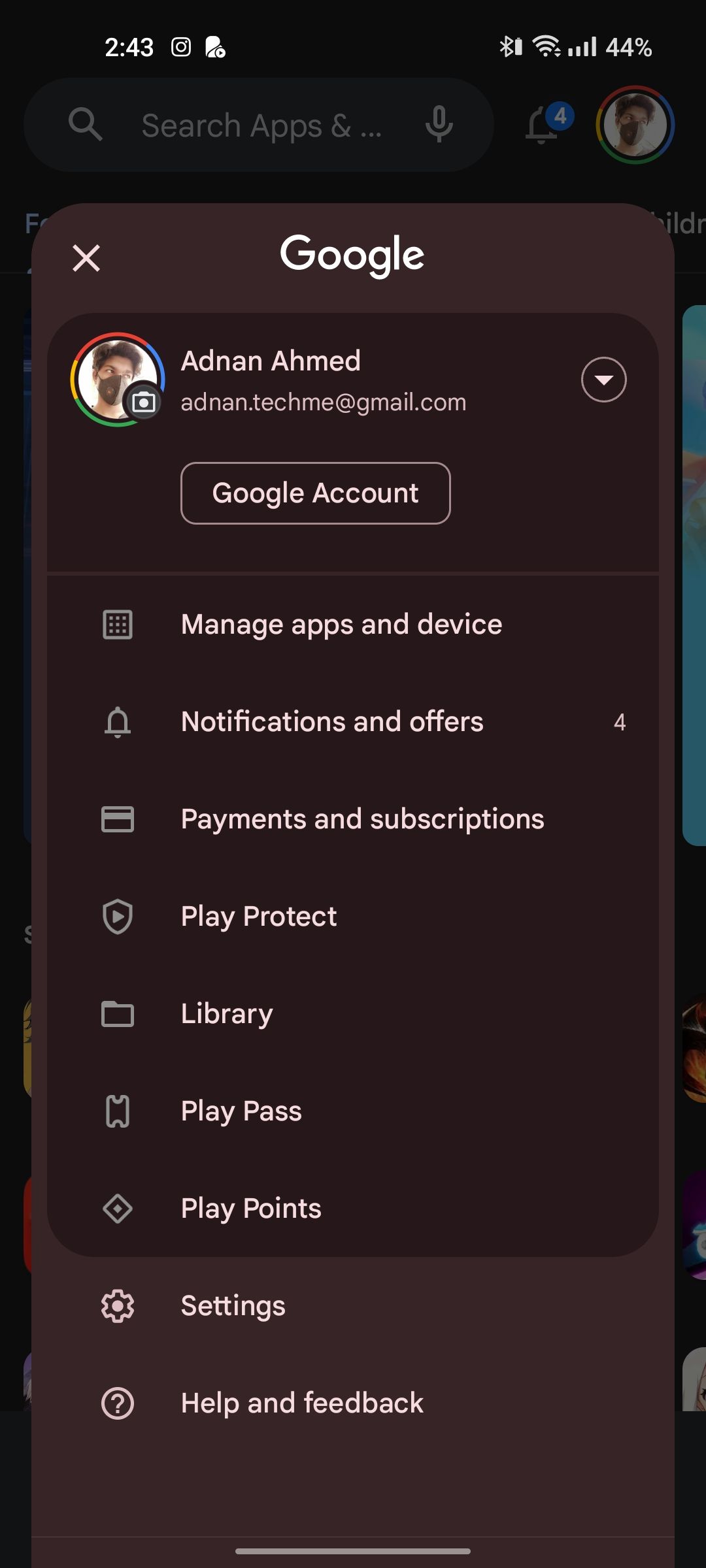This screenshot has width=706, height=1568.
Task: Close the Google account menu
Action: (x=86, y=257)
